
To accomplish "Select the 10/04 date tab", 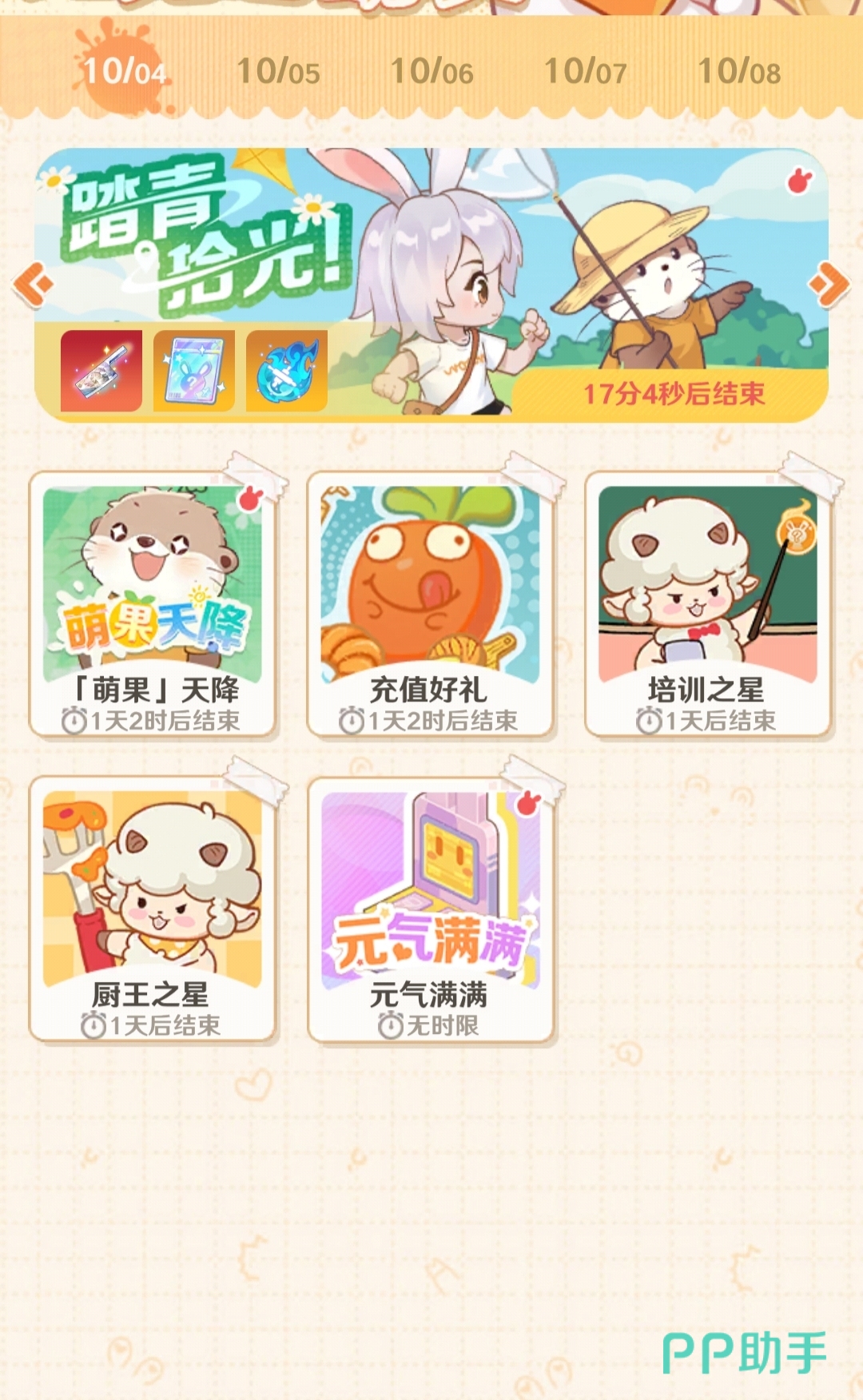I will pos(125,71).
